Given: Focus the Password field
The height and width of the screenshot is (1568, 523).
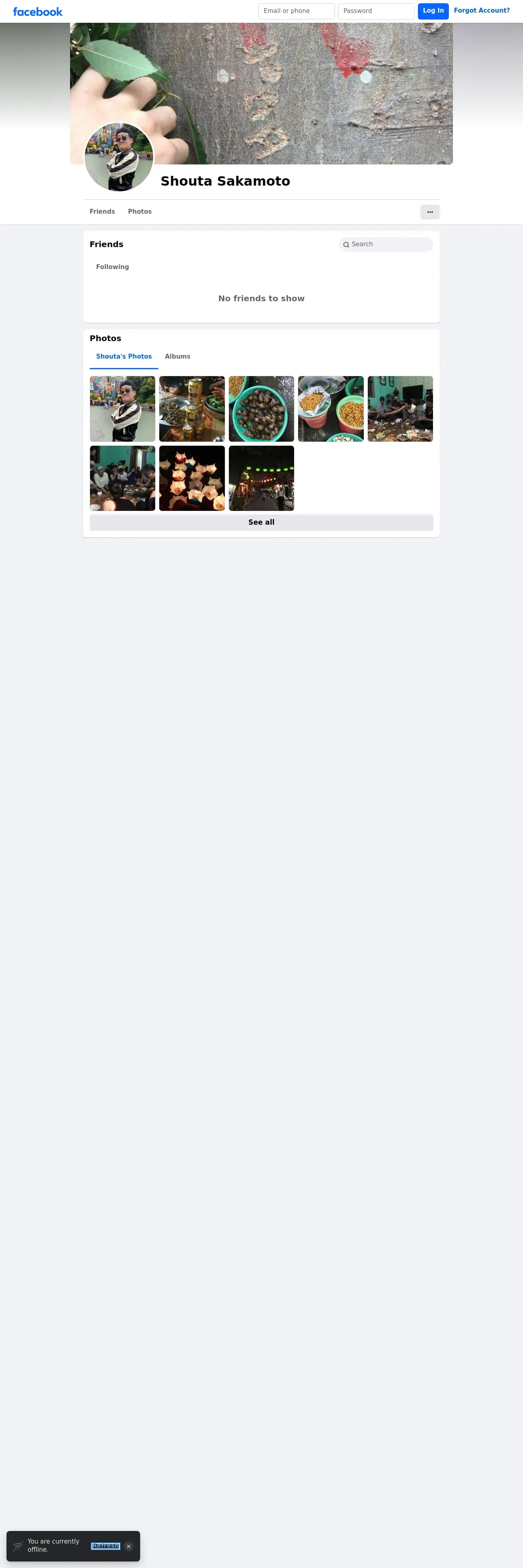Looking at the screenshot, I should point(376,11).
